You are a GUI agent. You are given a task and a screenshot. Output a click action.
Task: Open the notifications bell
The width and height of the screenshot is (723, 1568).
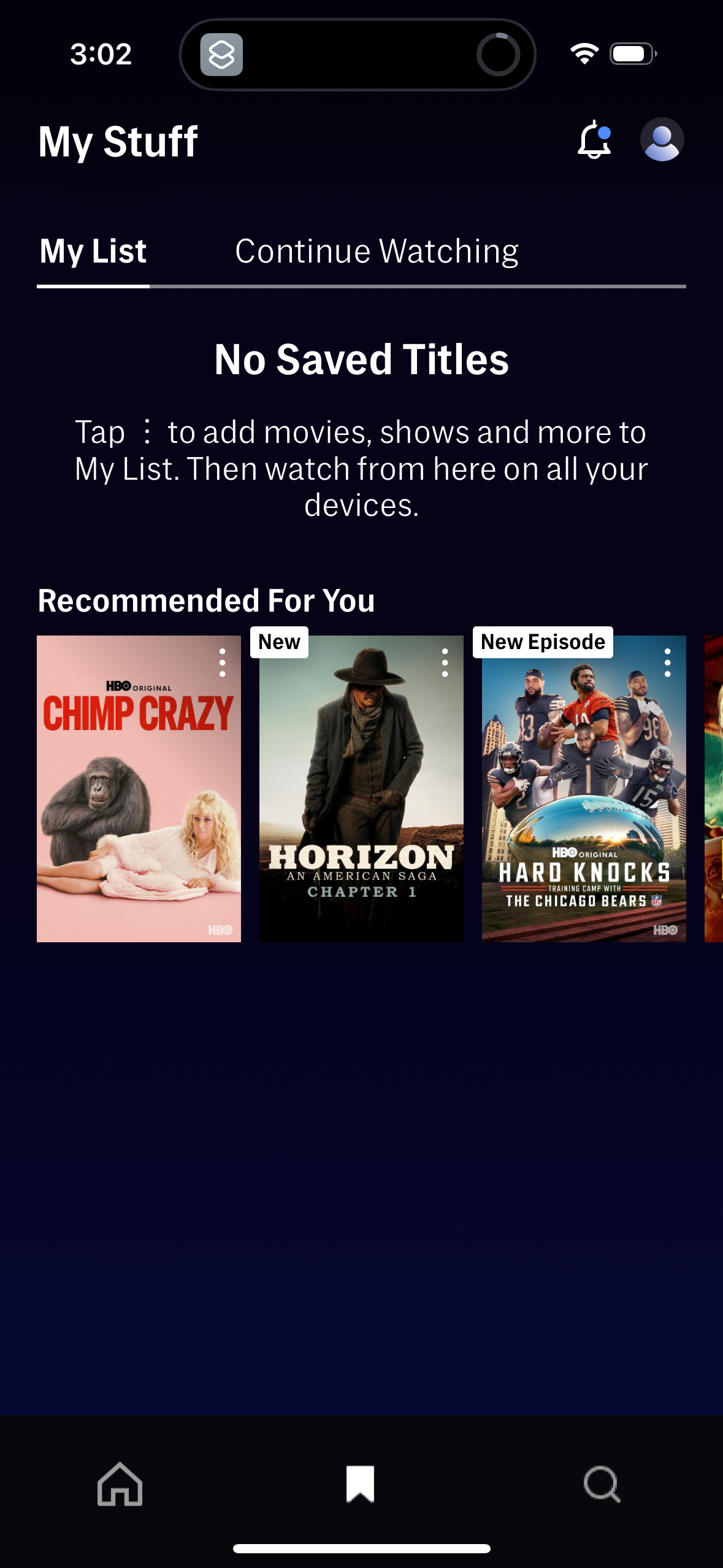(594, 140)
